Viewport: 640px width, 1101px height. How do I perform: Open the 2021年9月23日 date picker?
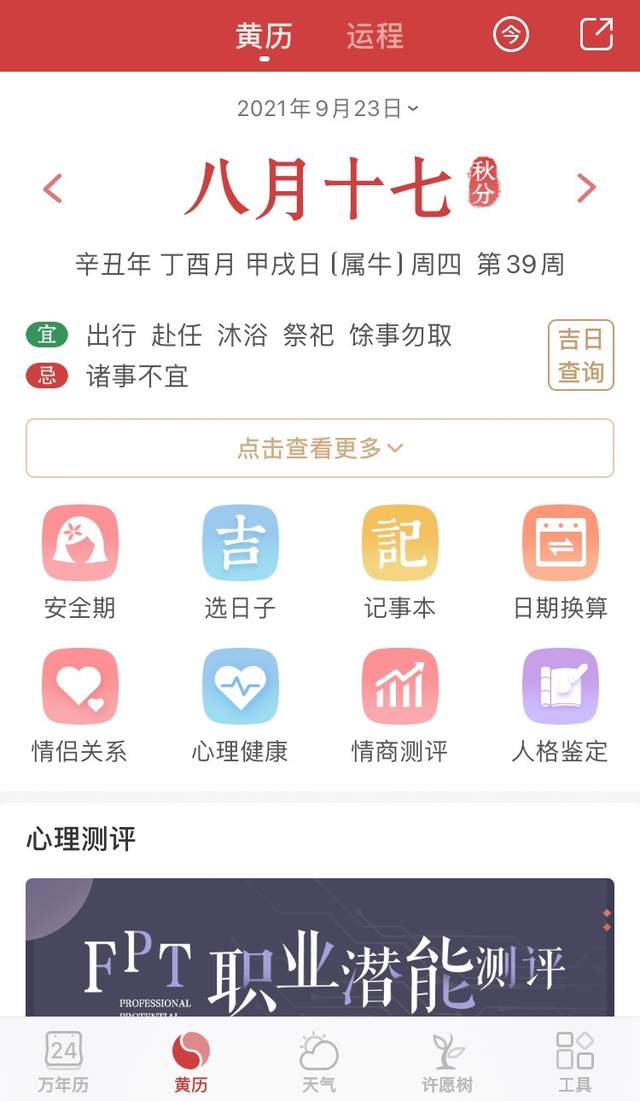click(328, 108)
